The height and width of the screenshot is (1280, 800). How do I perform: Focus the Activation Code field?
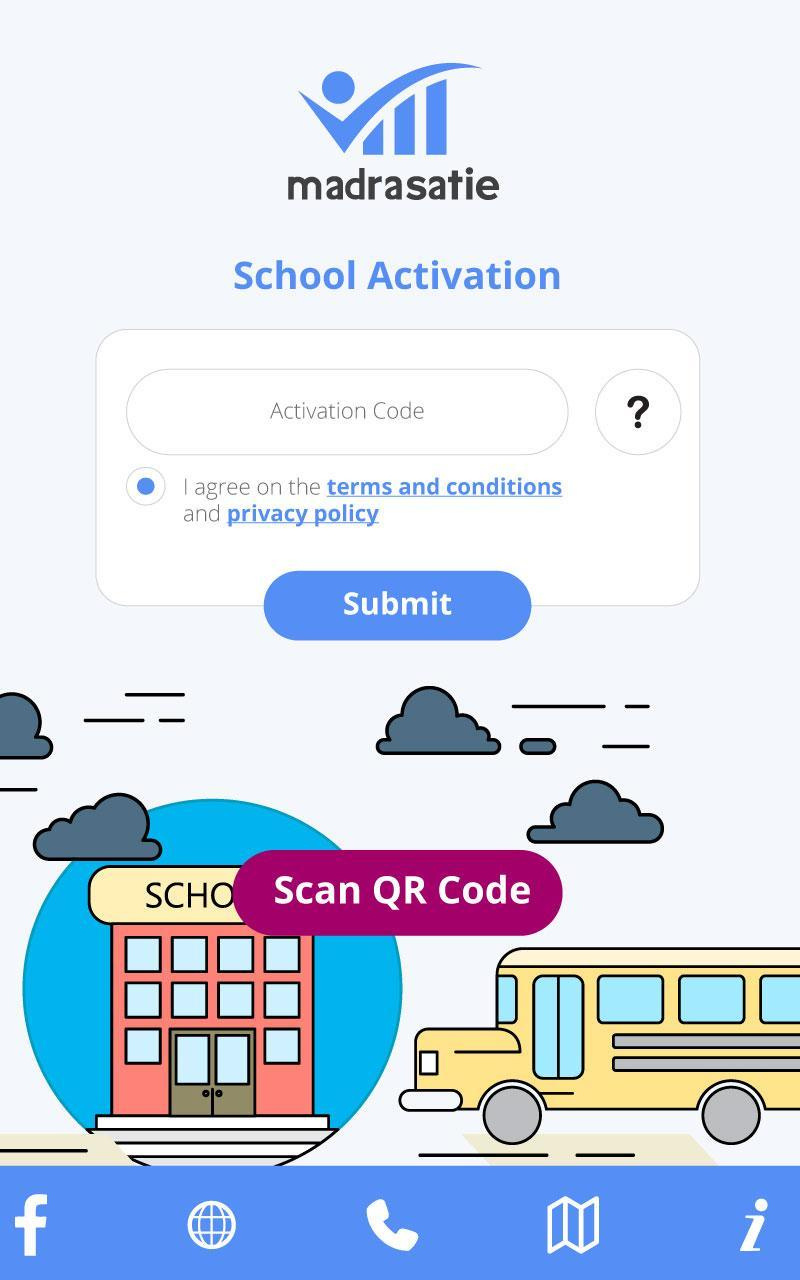click(x=347, y=412)
